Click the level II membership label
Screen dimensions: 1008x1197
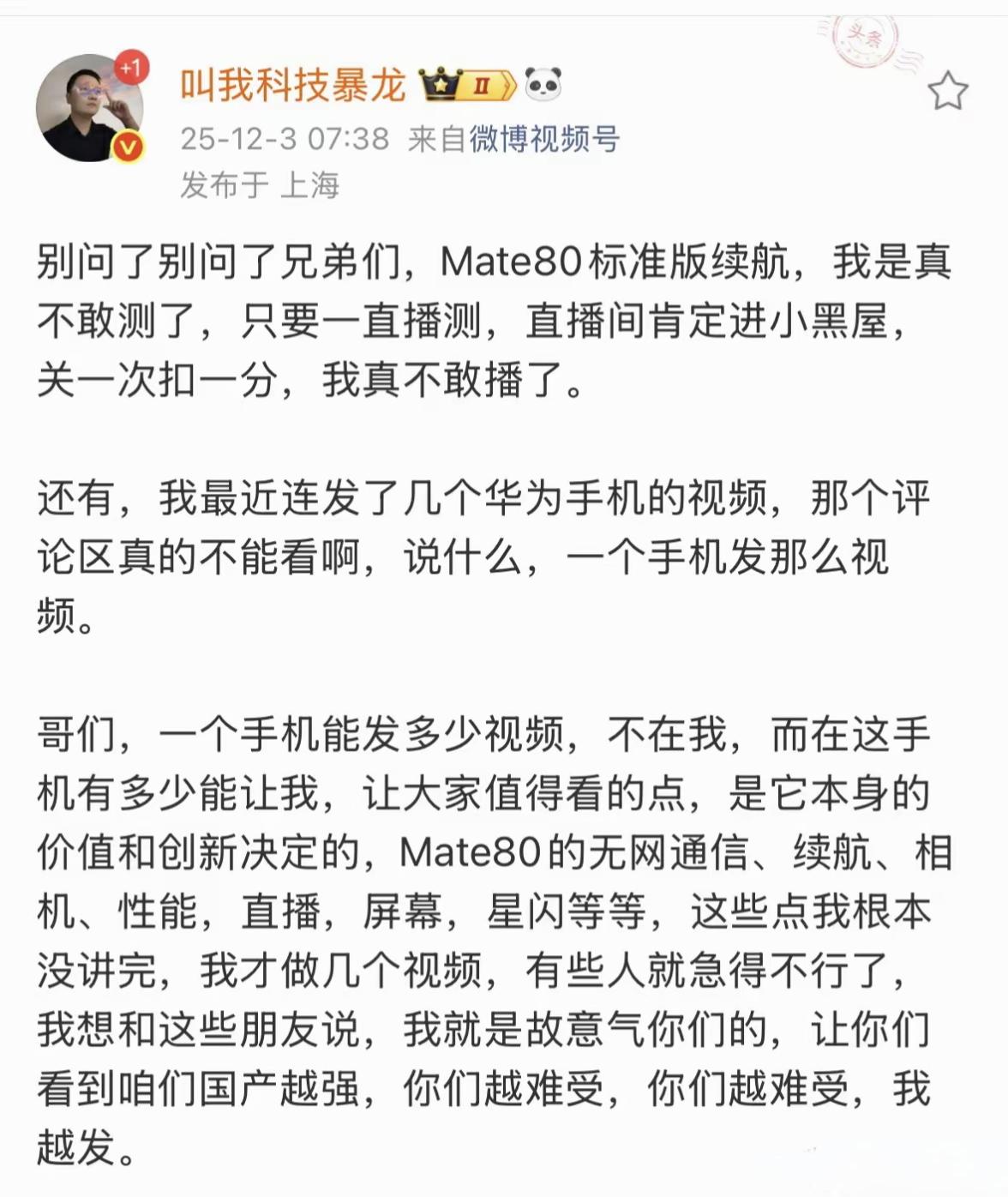[482, 82]
